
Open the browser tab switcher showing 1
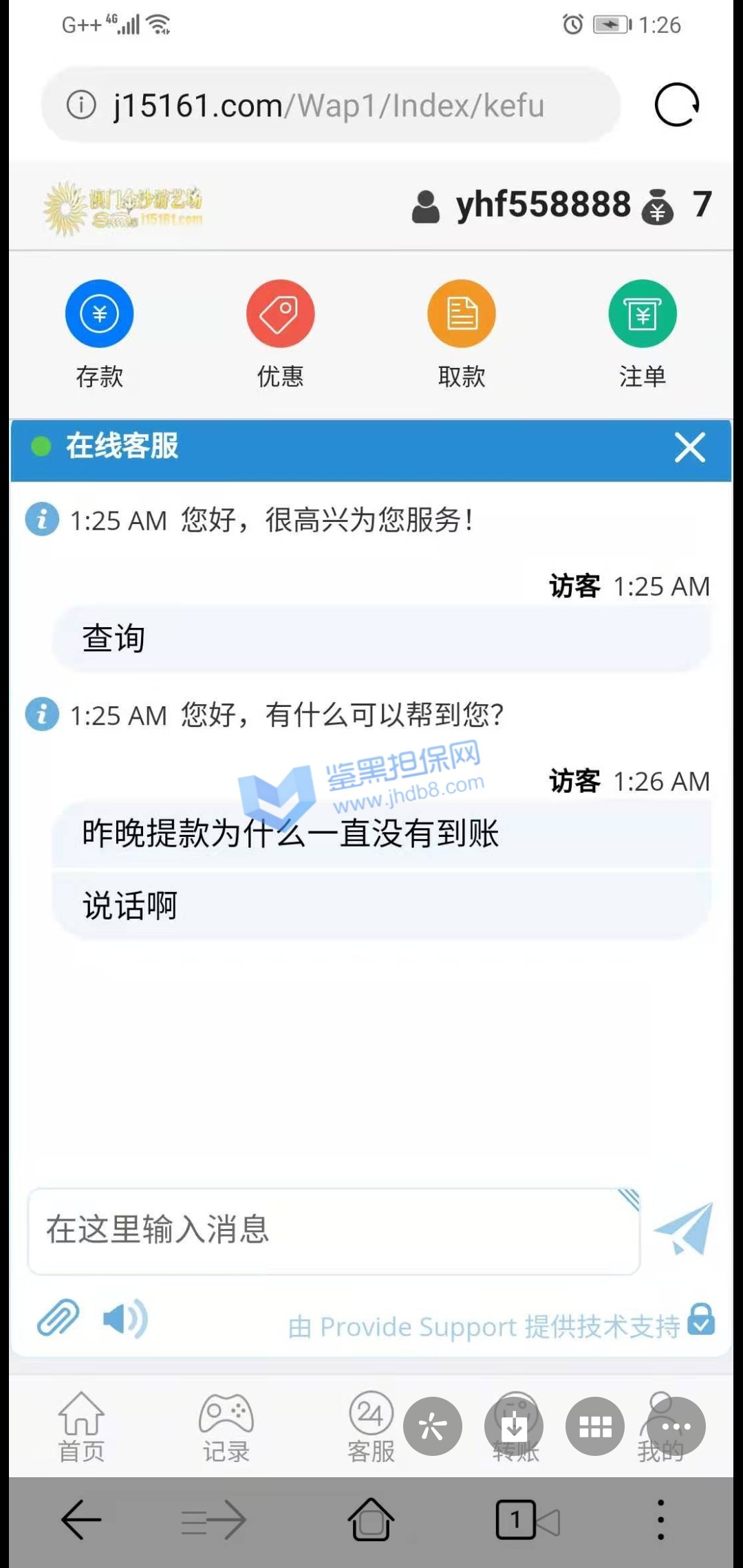coord(516,1520)
